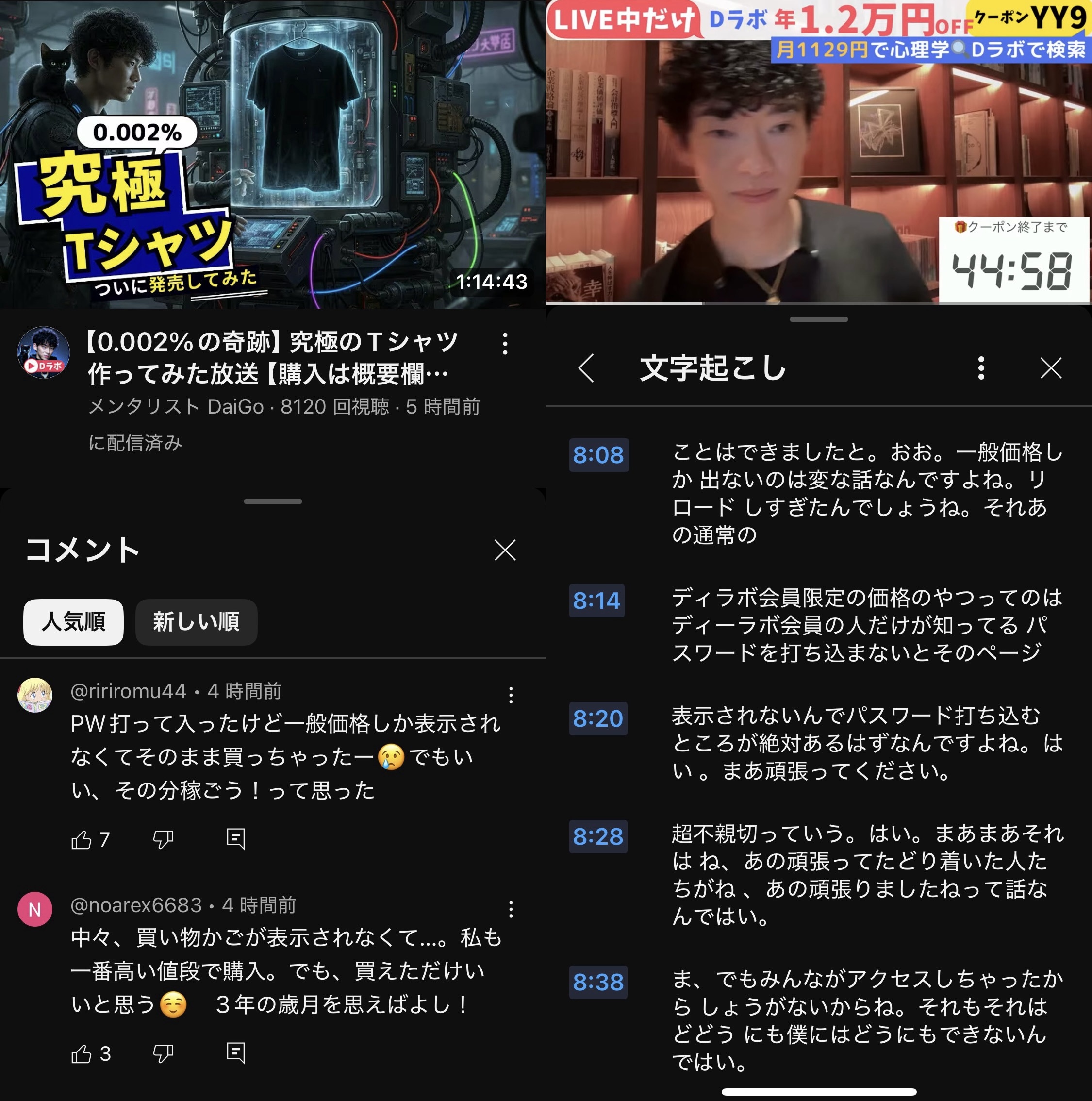Play the 究極Tシャツ video thumbnail

click(x=272, y=154)
